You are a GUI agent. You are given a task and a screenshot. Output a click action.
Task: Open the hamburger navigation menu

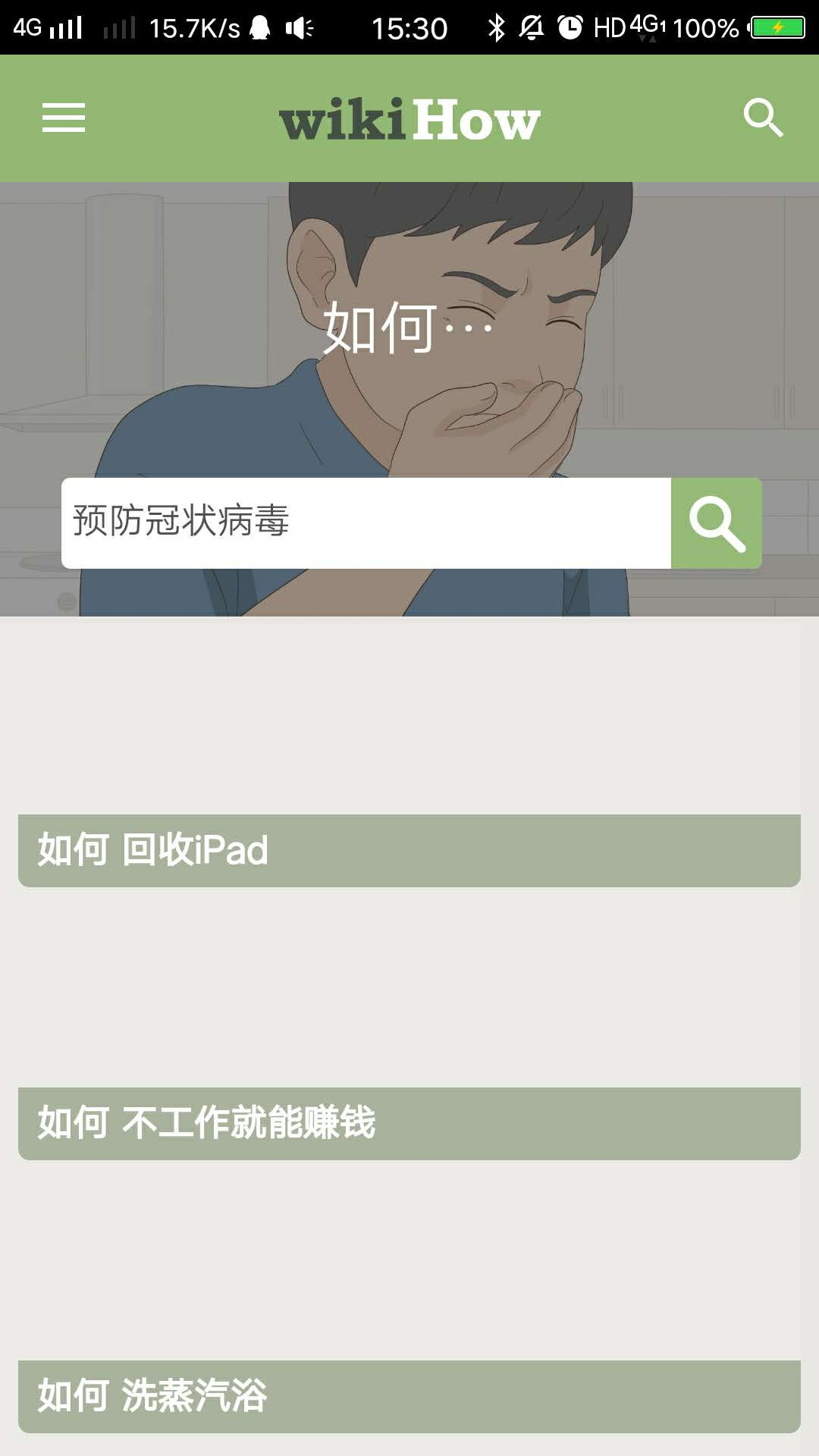(64, 118)
